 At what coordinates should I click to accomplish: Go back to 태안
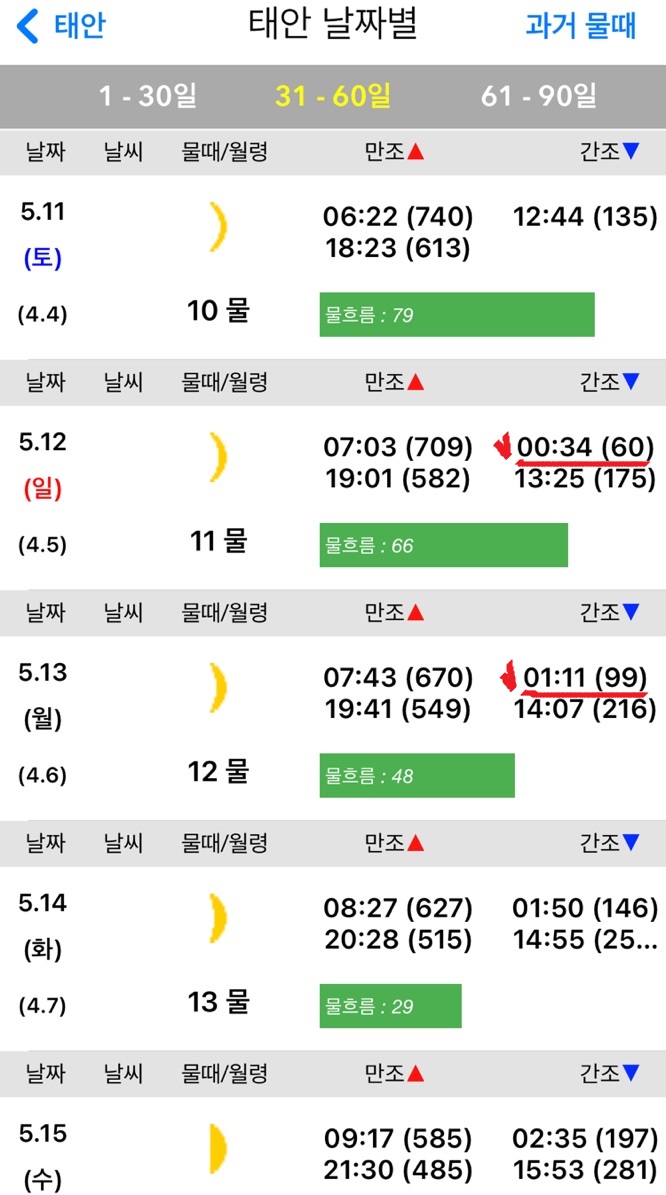coord(60,26)
